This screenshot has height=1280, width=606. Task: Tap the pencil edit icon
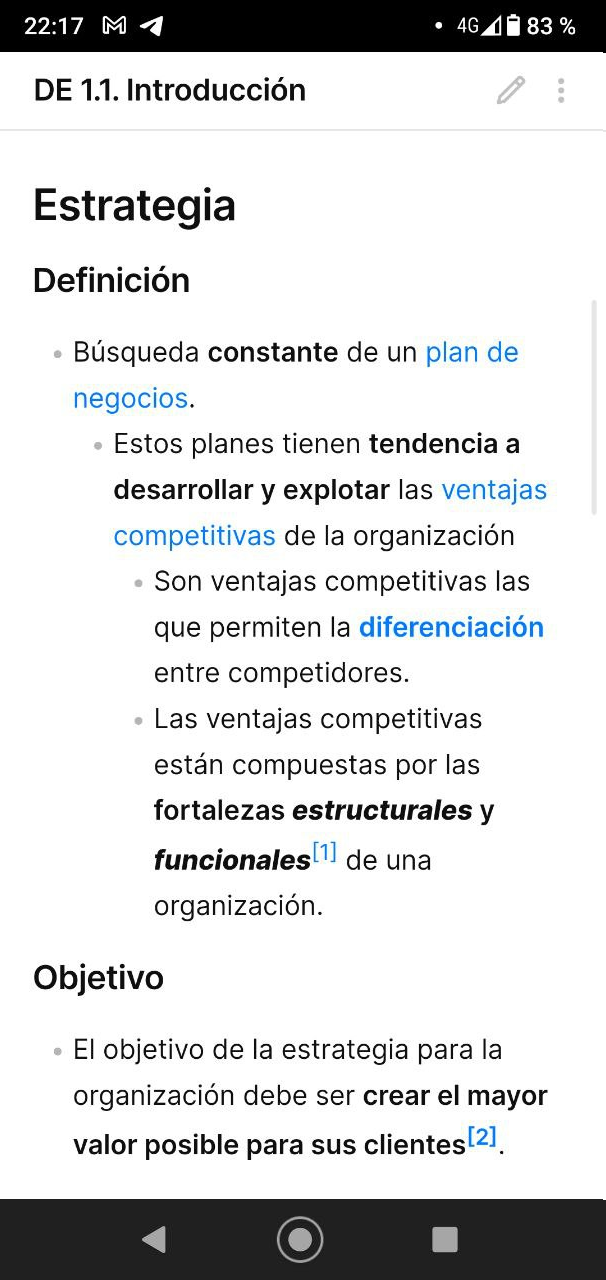(511, 90)
